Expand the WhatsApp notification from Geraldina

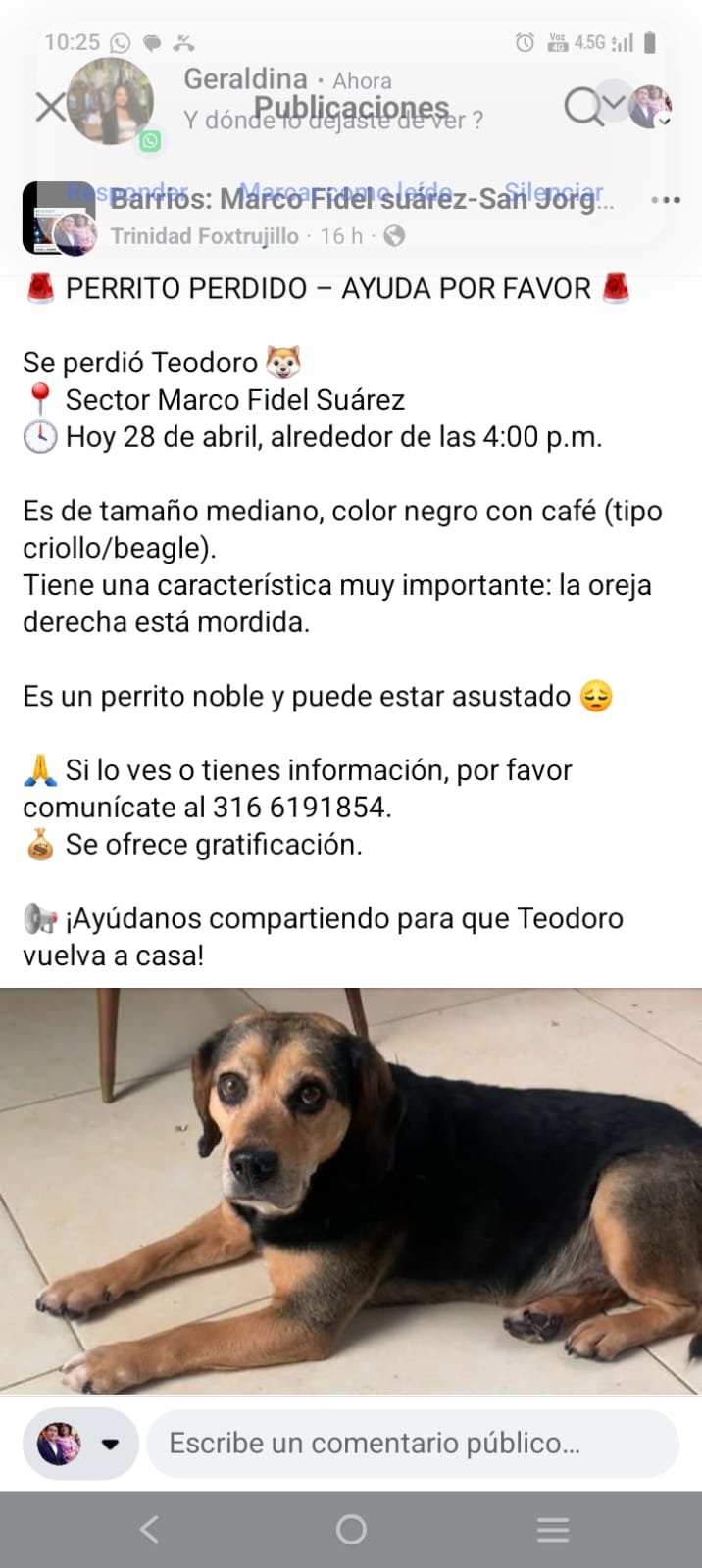615,101
